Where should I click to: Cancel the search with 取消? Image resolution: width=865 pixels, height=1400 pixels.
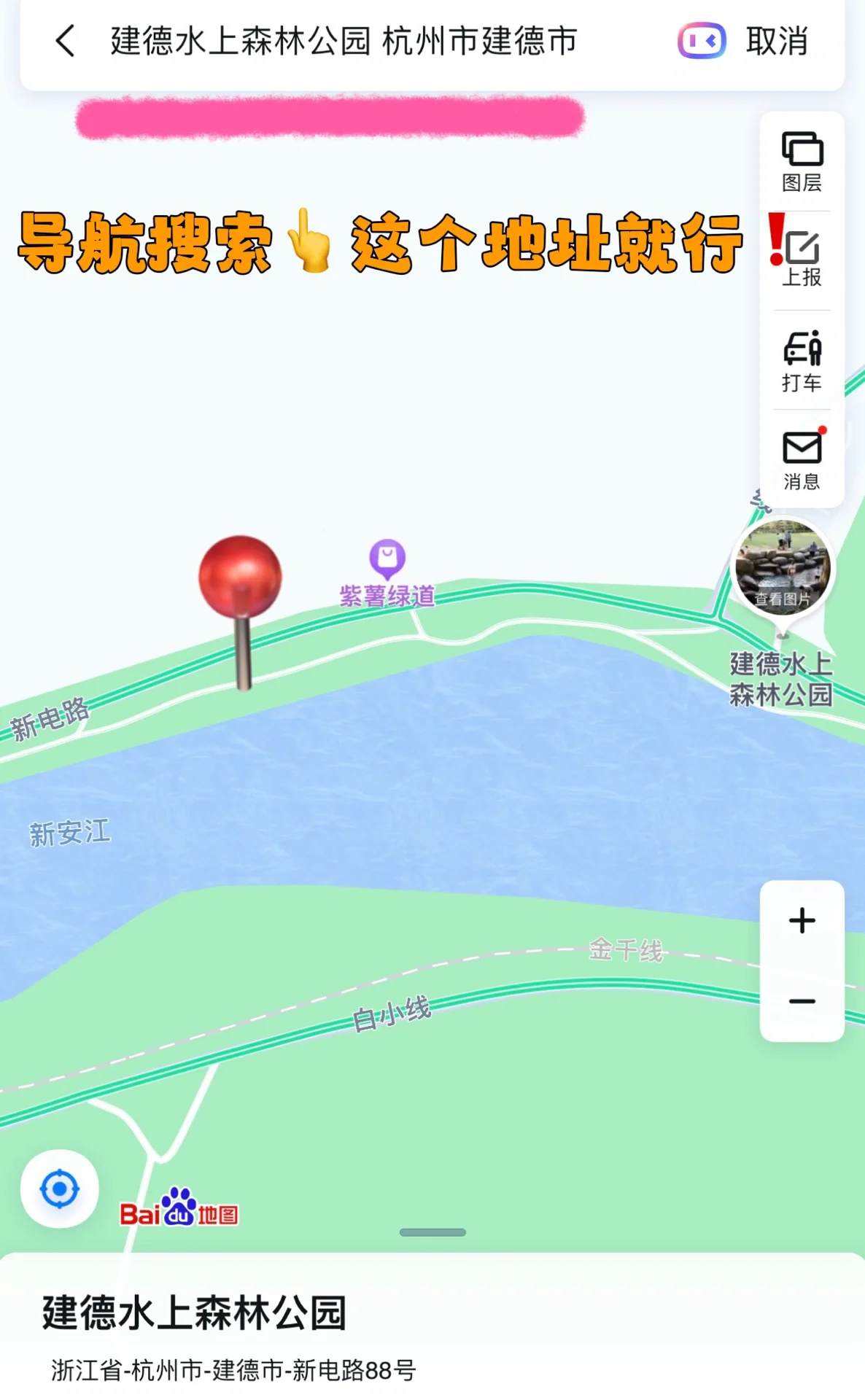point(777,41)
